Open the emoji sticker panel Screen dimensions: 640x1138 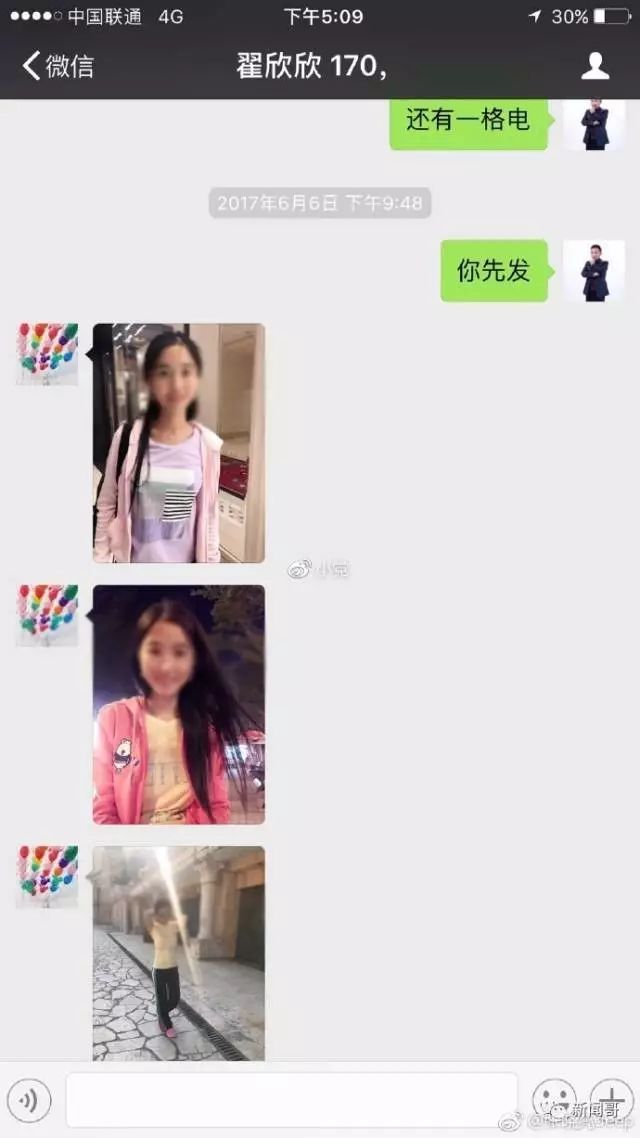tap(553, 1100)
